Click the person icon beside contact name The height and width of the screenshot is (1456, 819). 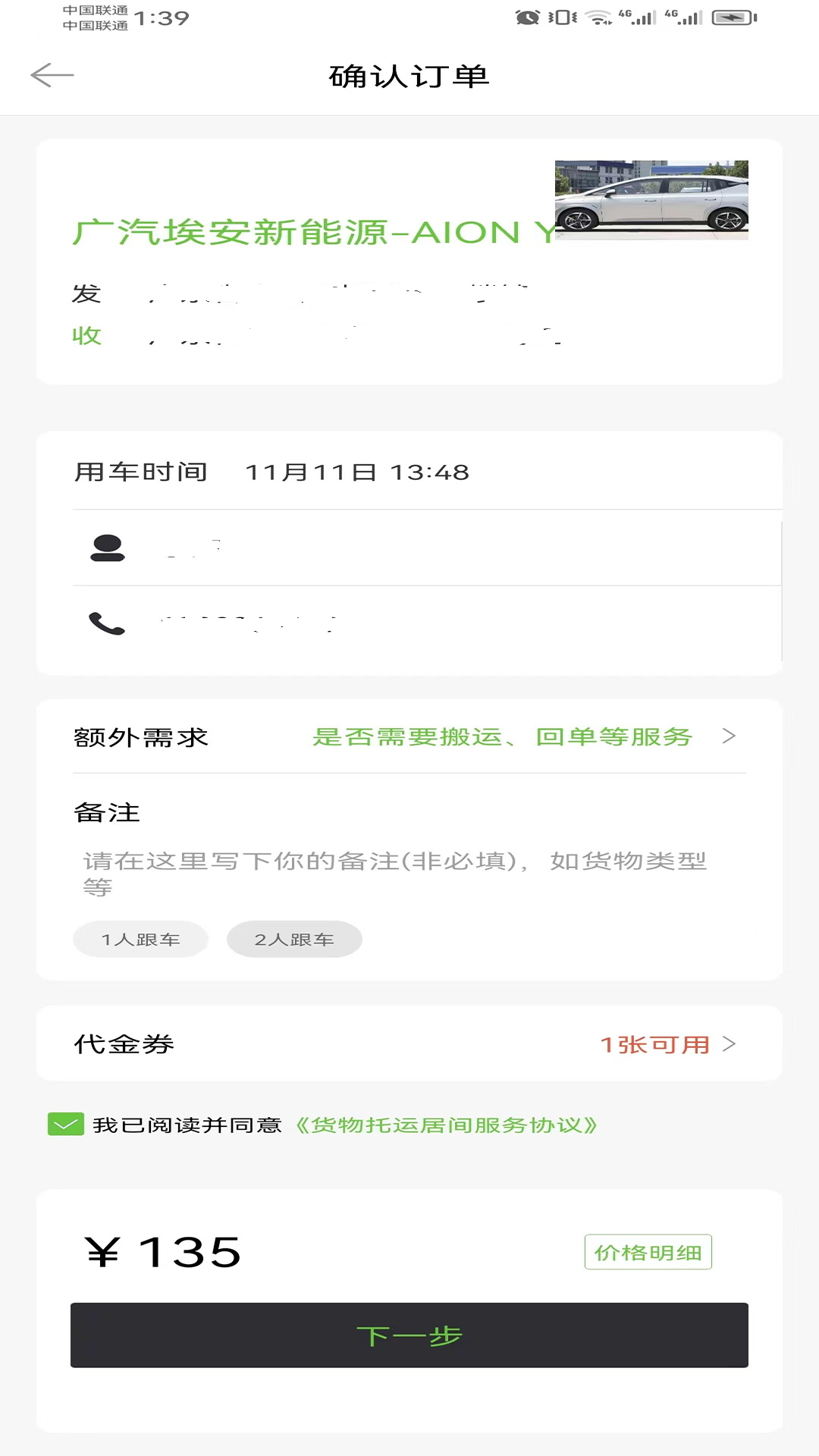(x=107, y=548)
